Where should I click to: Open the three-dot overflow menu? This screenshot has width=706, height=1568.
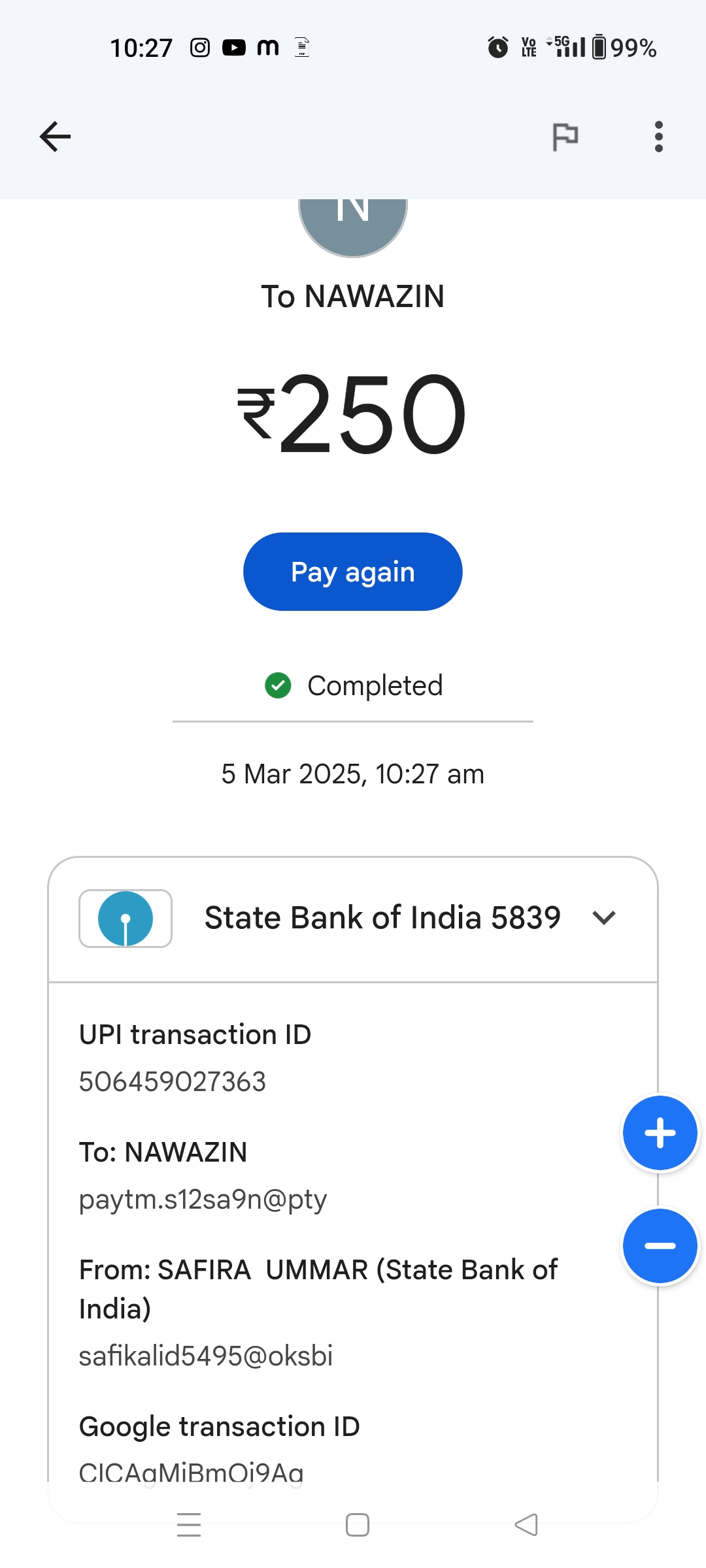click(658, 137)
